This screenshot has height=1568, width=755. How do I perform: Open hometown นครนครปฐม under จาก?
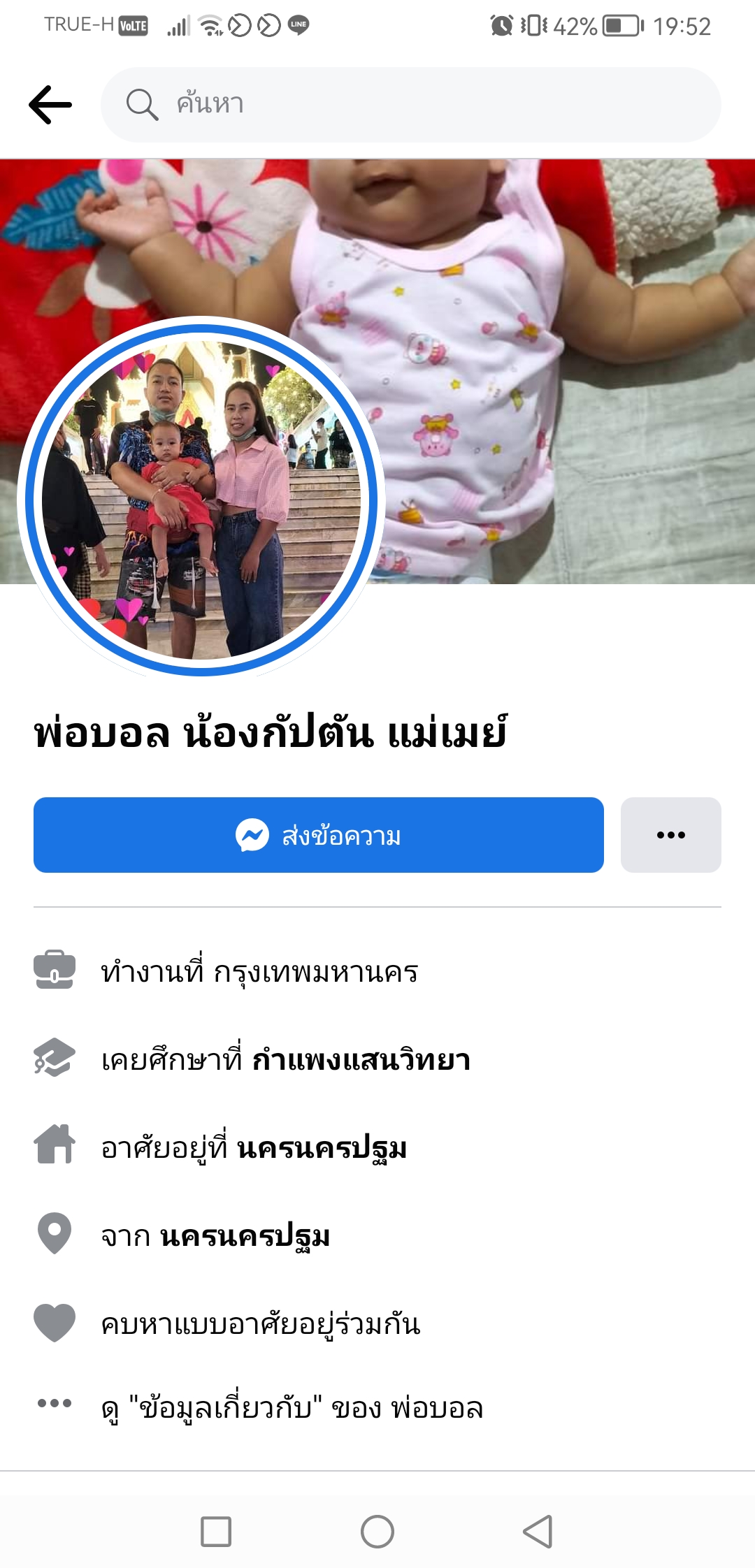[x=245, y=1236]
